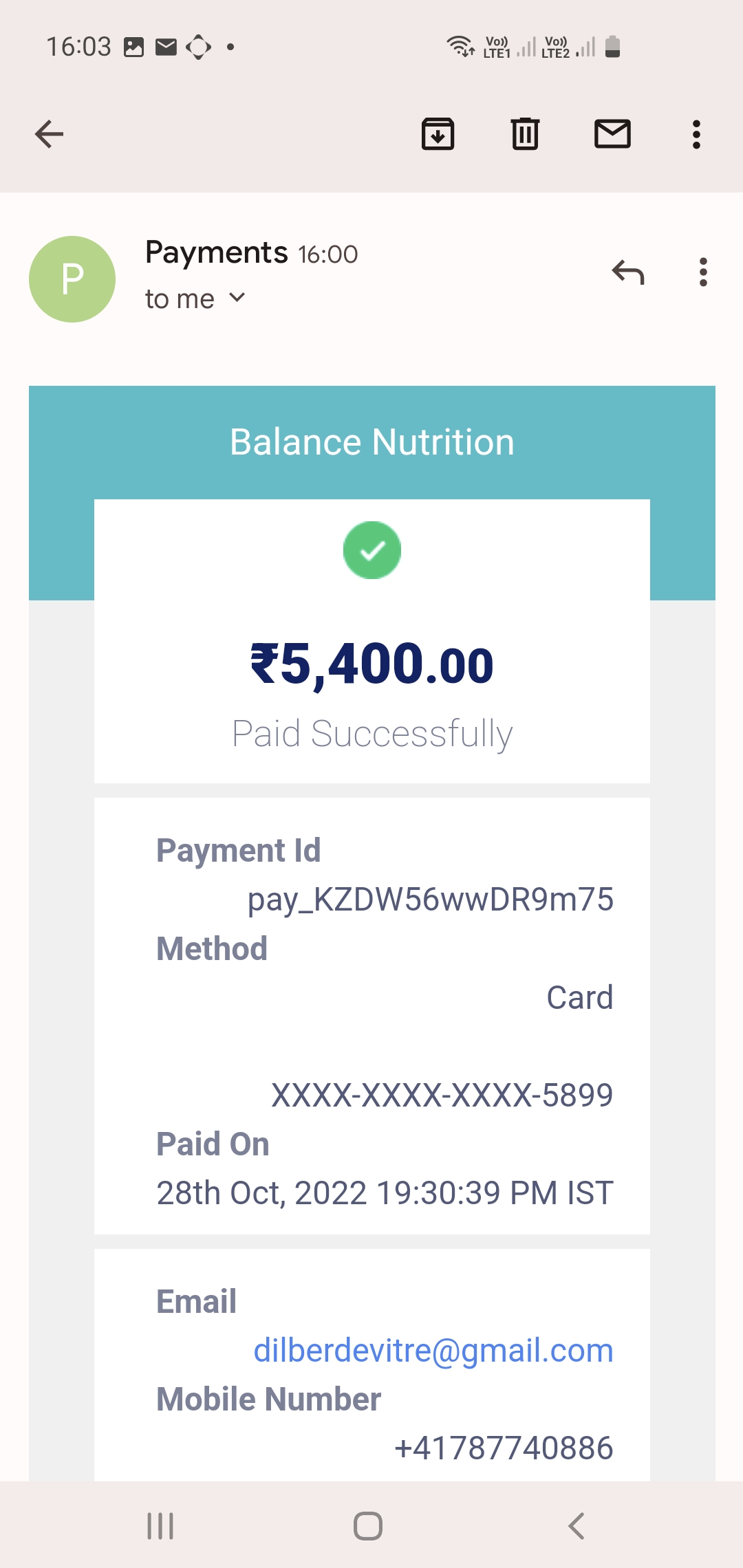Viewport: 743px width, 1568px height.
Task: Open the dilberdevitre@gmail.com email link
Action: pyautogui.click(x=433, y=1351)
